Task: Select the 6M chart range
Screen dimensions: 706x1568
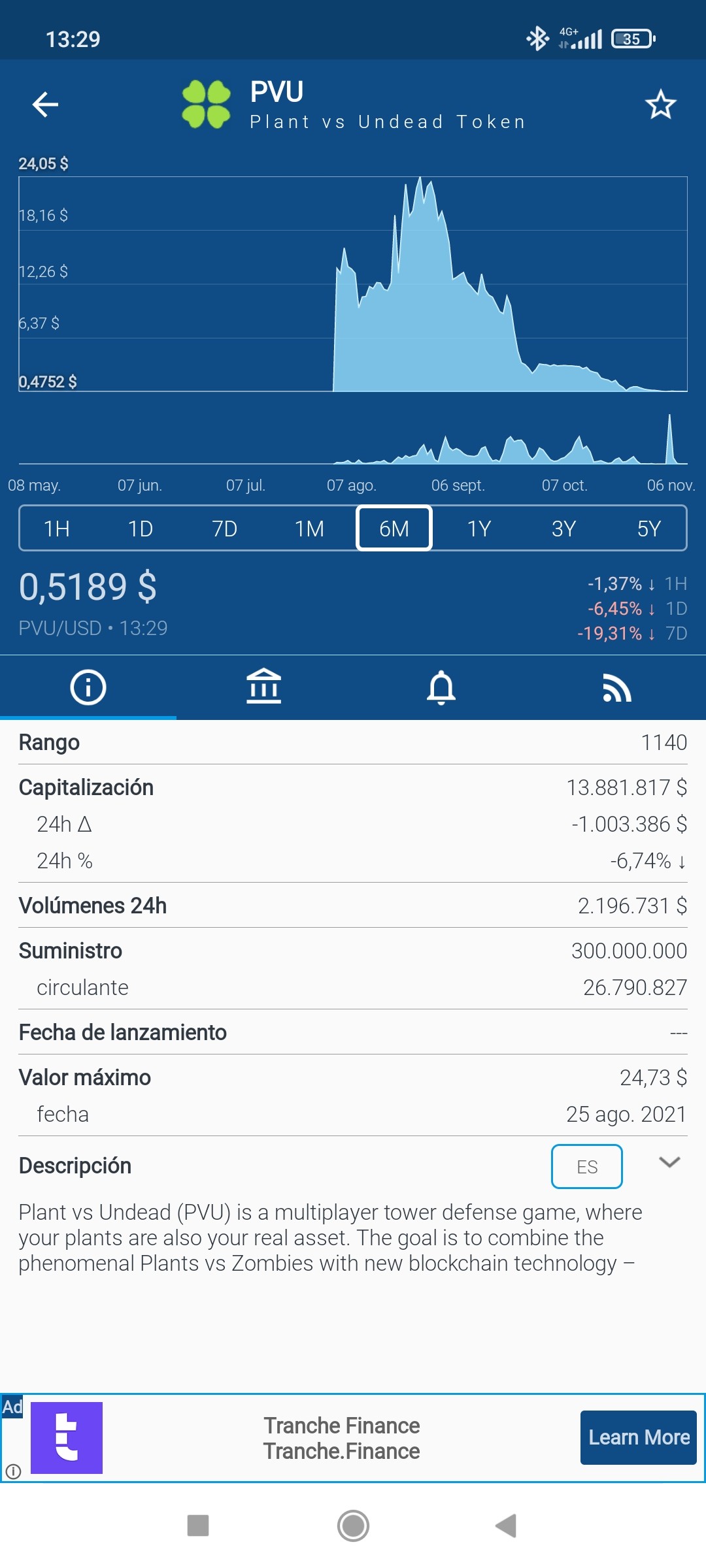Action: coord(394,529)
